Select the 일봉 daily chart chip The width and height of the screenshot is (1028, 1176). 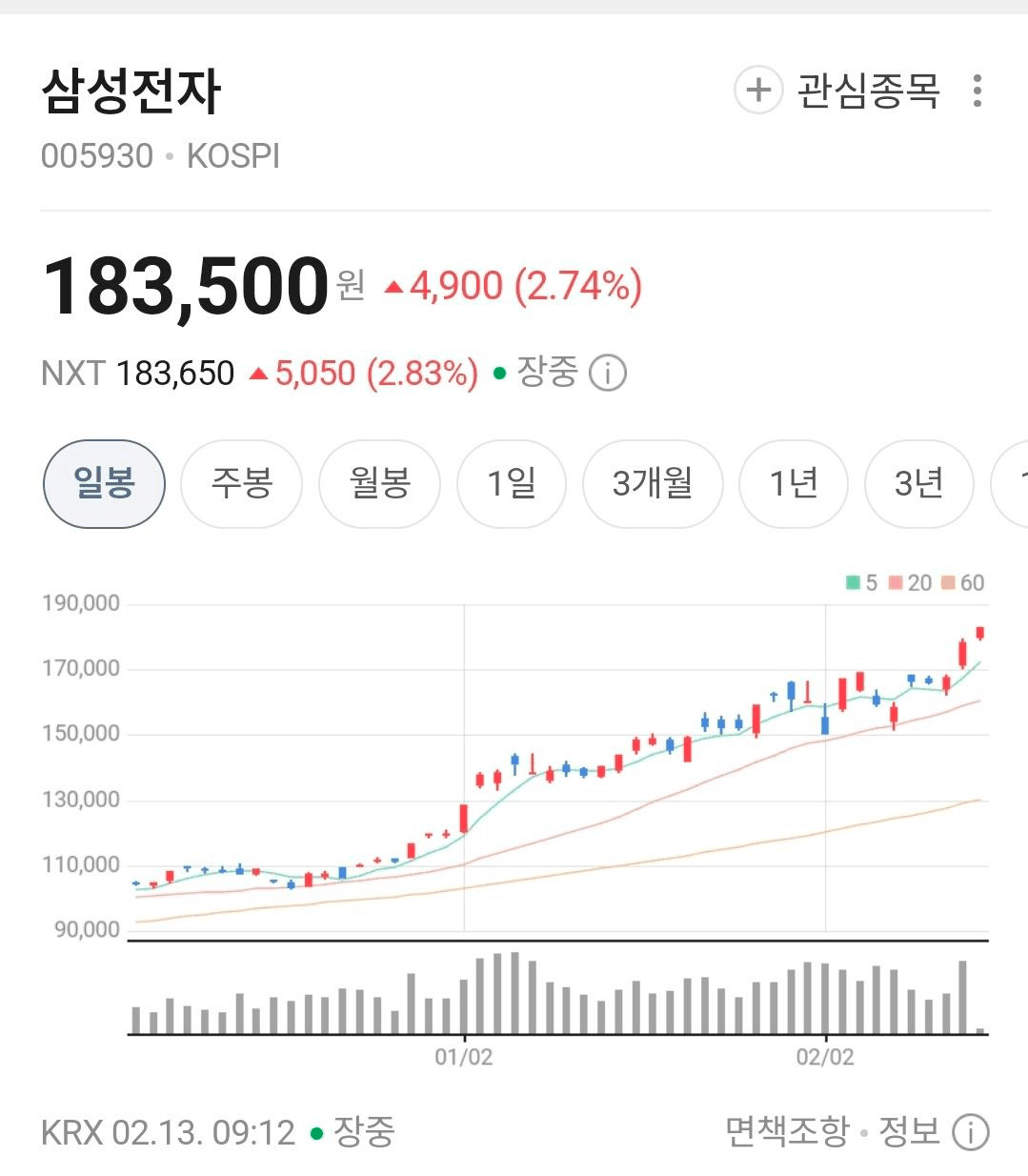(104, 483)
